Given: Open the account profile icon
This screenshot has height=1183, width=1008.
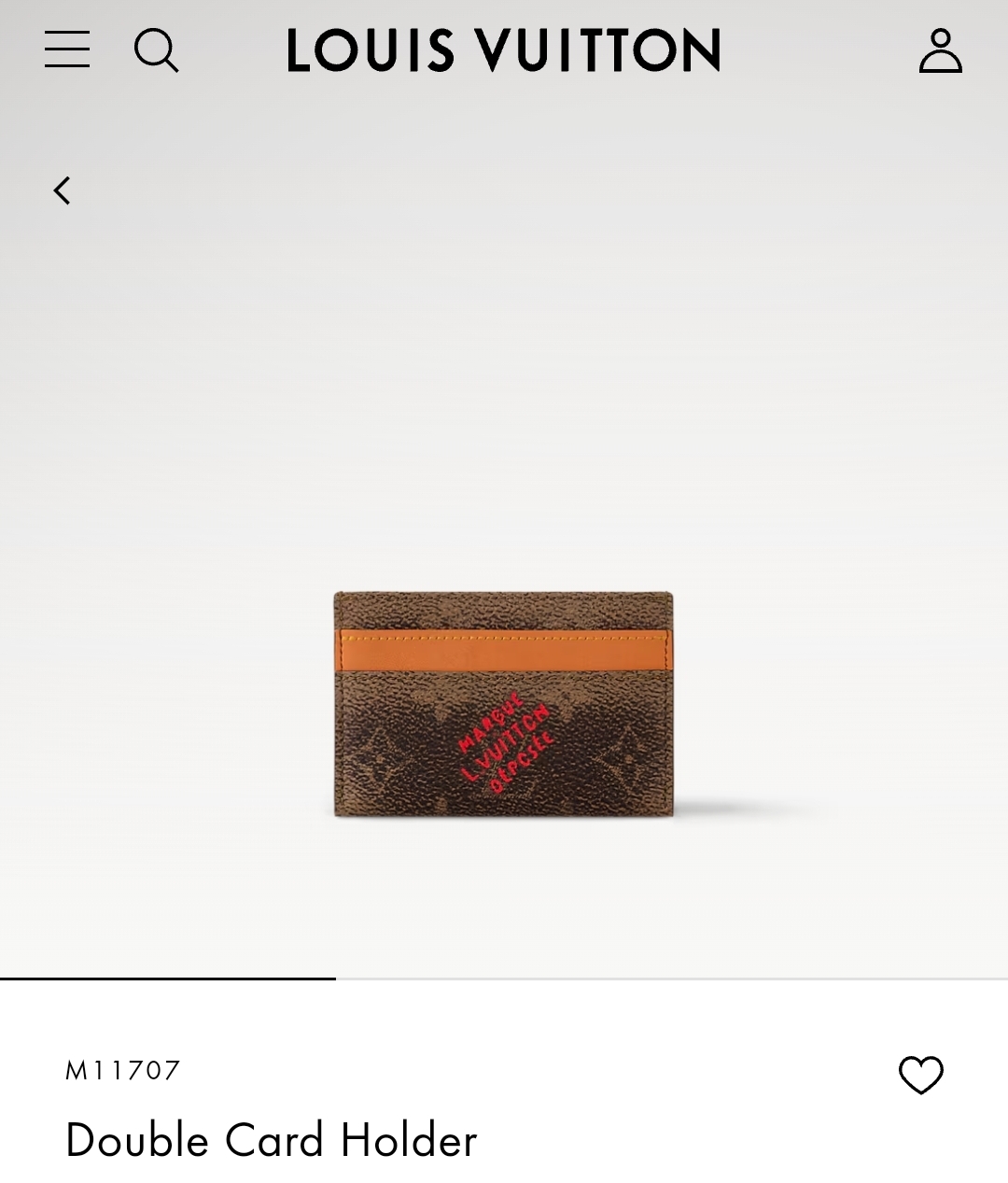Looking at the screenshot, I should click(x=940, y=50).
